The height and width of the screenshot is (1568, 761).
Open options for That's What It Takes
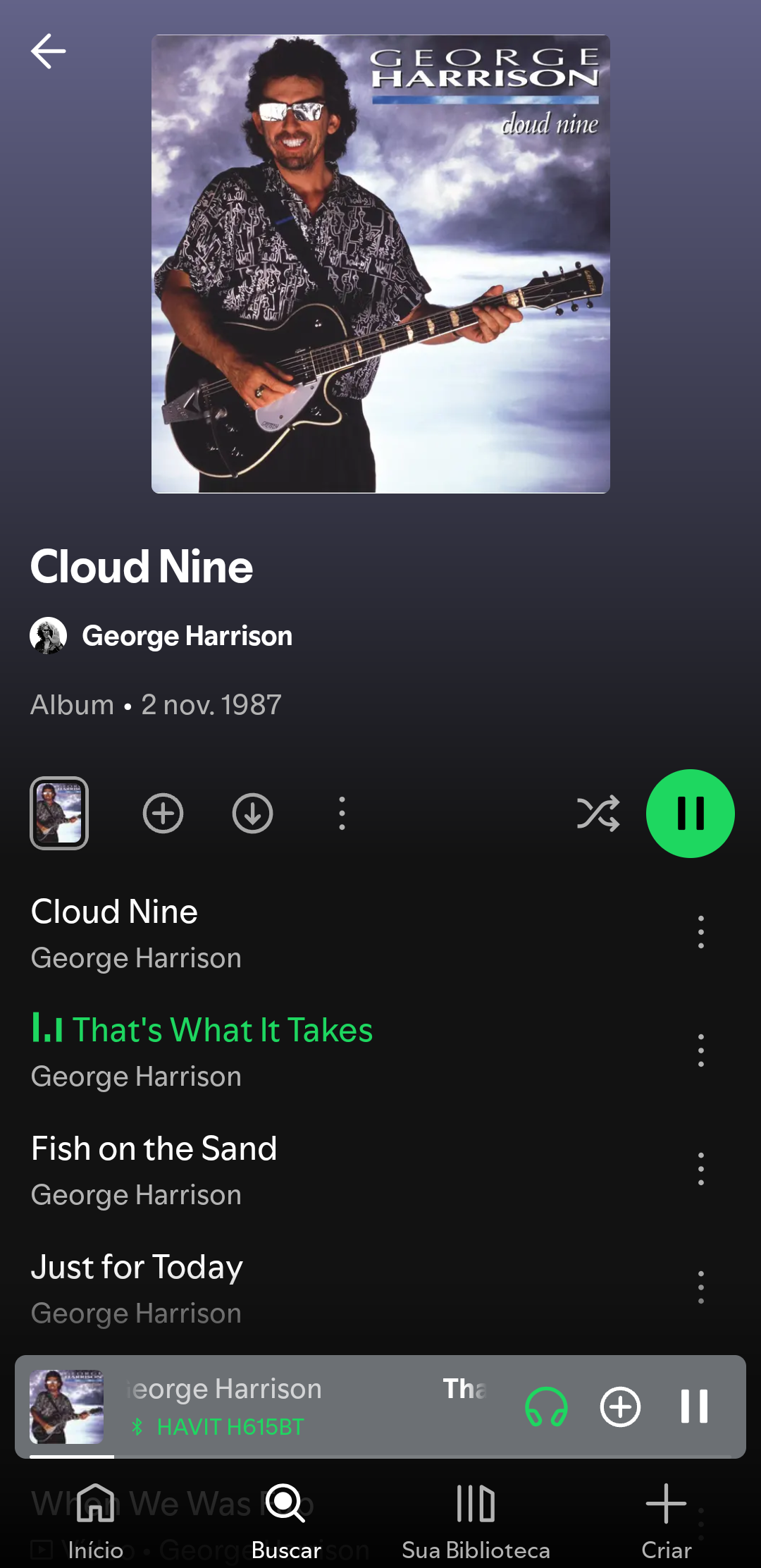(x=700, y=1051)
